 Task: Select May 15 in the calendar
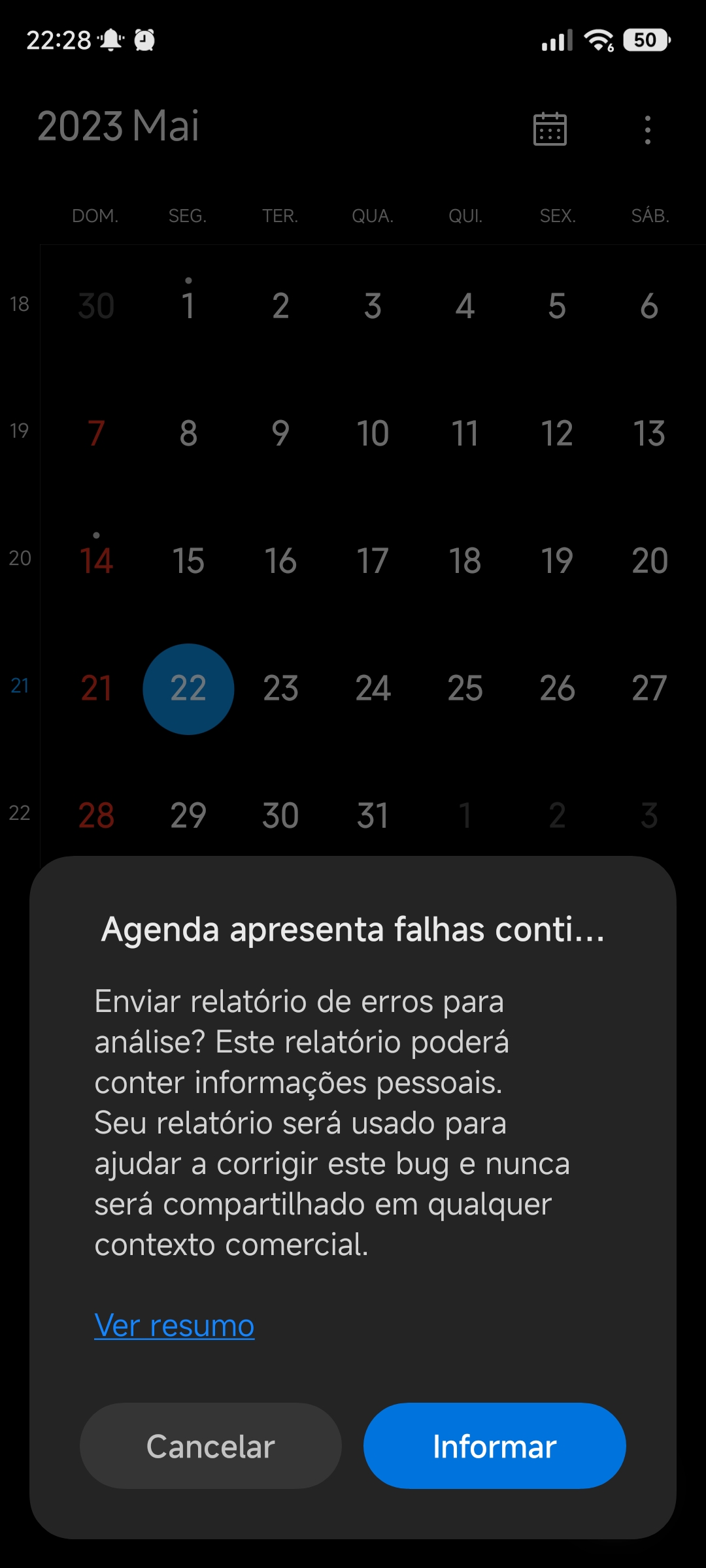188,561
